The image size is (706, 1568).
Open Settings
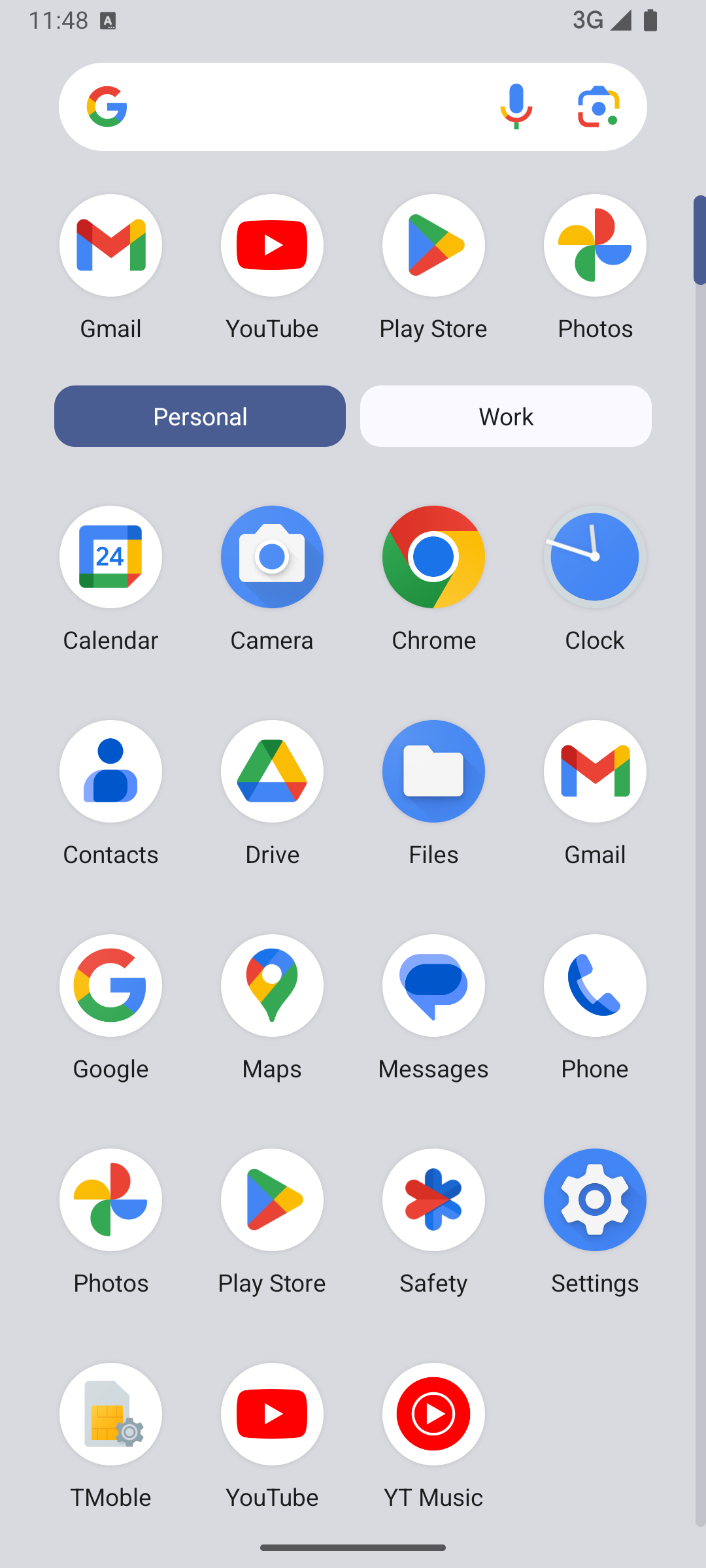[x=595, y=1221]
